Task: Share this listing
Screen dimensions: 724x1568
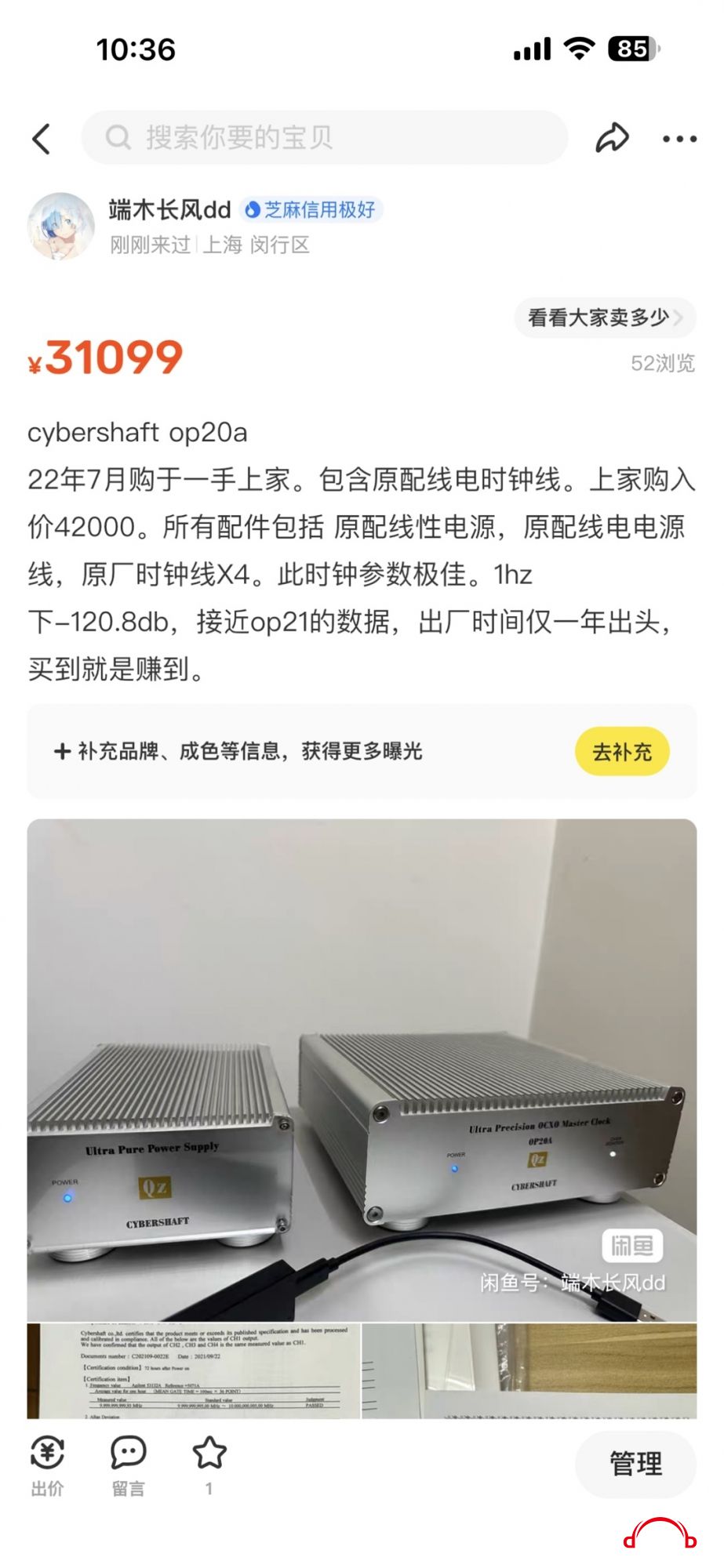Action: tap(612, 139)
